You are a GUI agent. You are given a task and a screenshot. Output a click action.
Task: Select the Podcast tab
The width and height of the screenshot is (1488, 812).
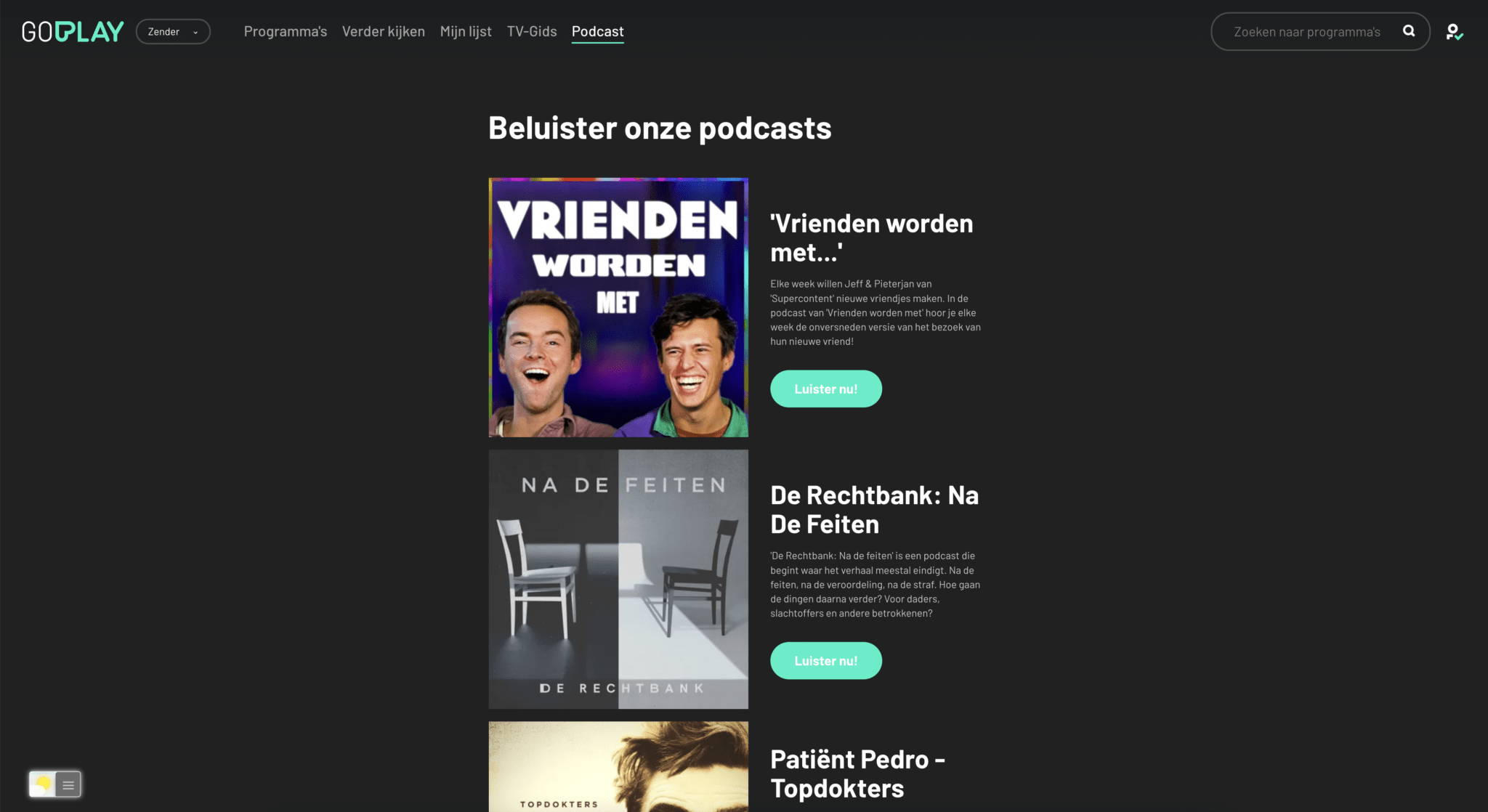[597, 31]
